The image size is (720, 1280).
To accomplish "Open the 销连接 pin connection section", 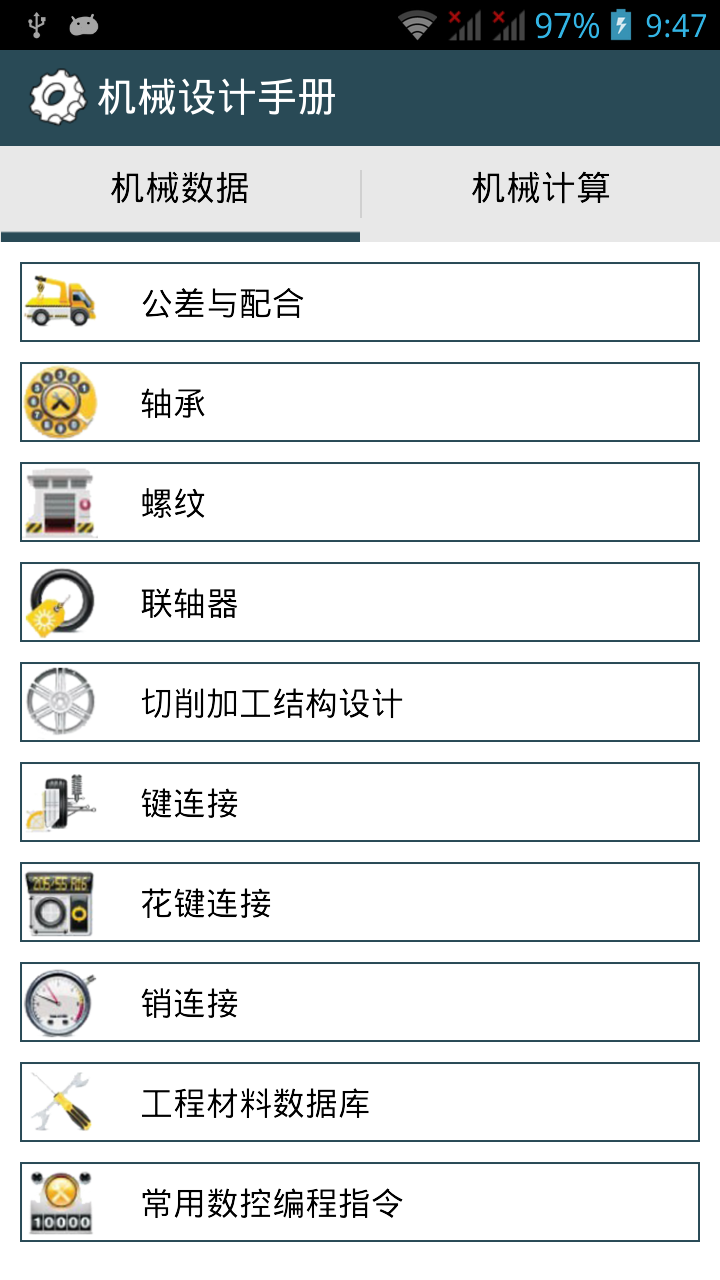I will pyautogui.click(x=360, y=1001).
